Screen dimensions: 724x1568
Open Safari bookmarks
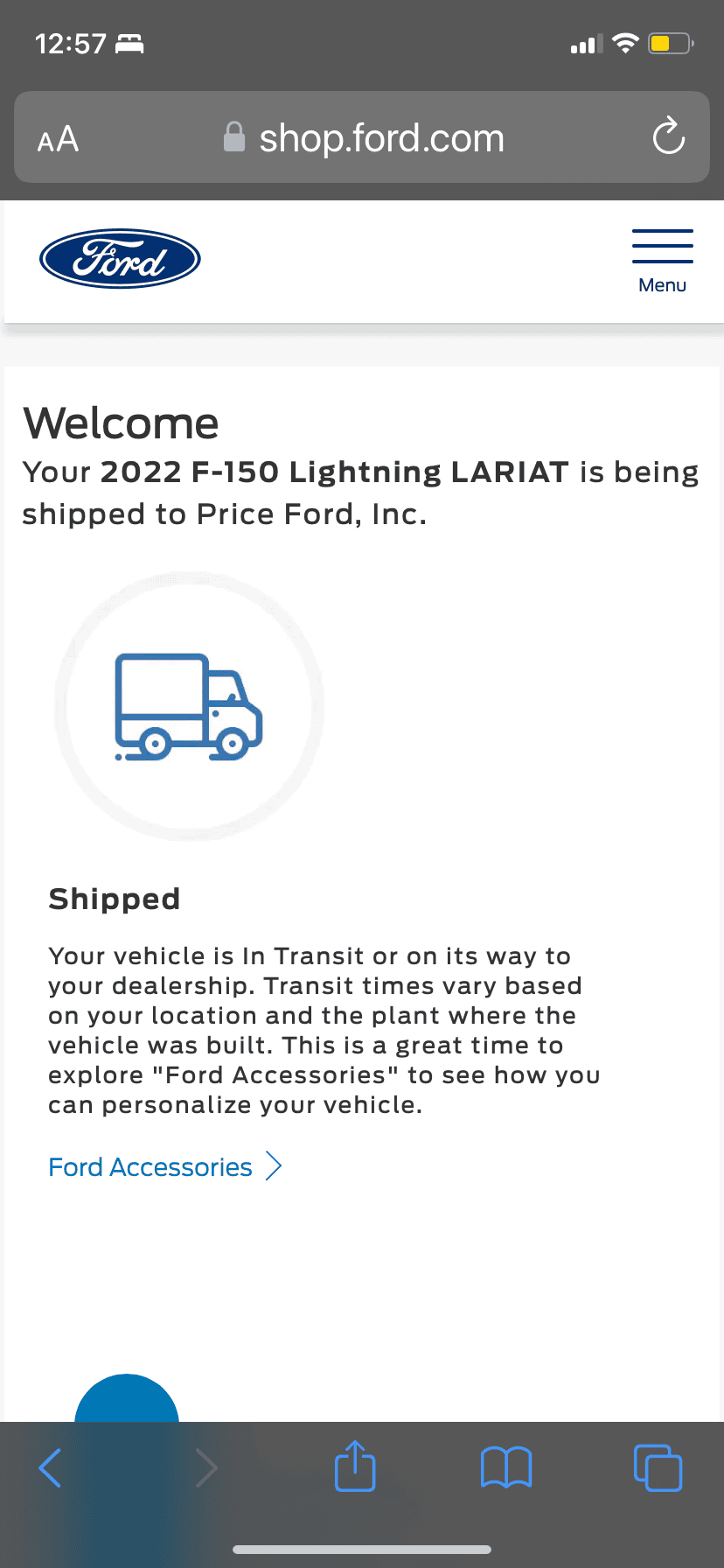(506, 1467)
